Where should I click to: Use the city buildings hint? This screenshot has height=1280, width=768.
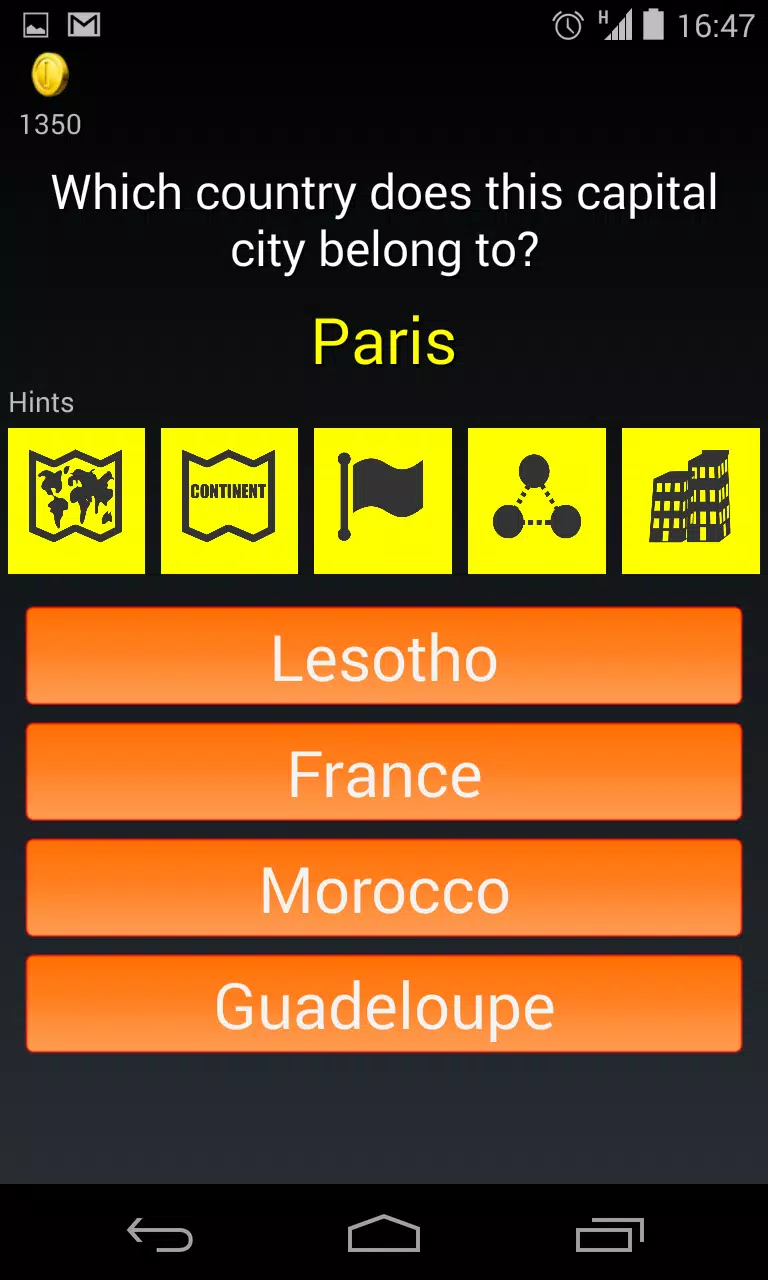pyautogui.click(x=691, y=501)
